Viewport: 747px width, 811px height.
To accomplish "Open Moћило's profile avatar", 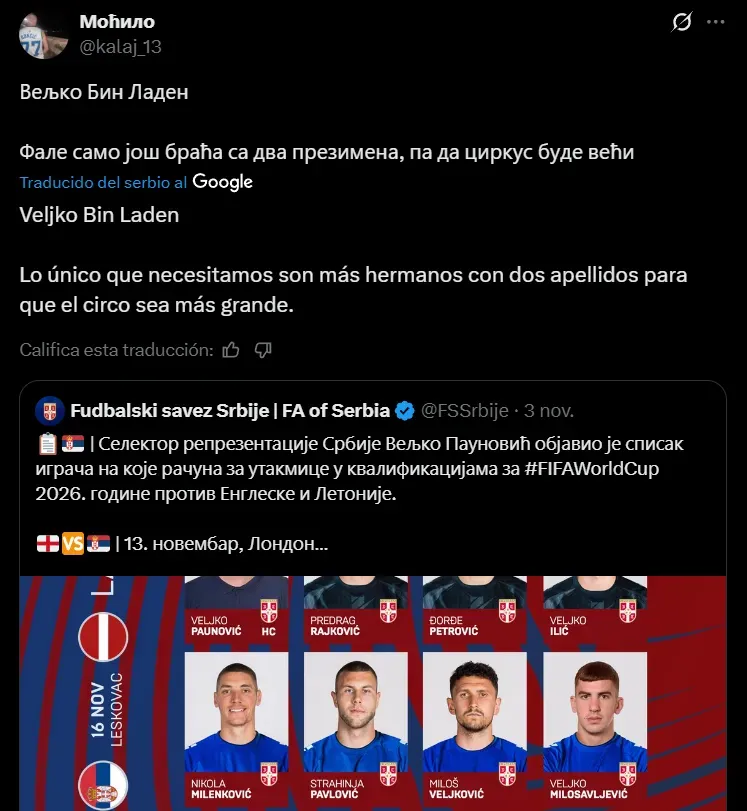I will pyautogui.click(x=44, y=34).
